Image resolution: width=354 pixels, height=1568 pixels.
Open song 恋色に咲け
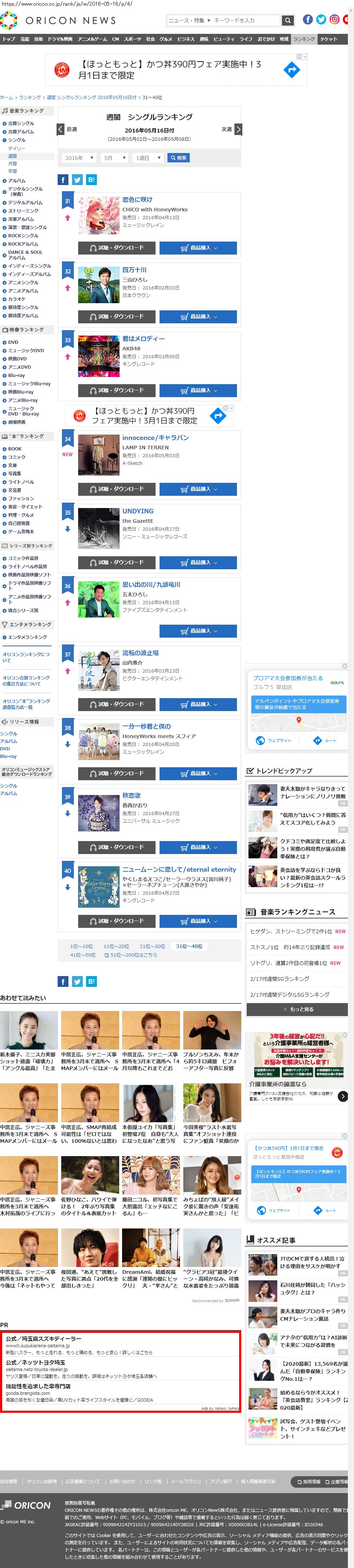pyautogui.click(x=137, y=200)
